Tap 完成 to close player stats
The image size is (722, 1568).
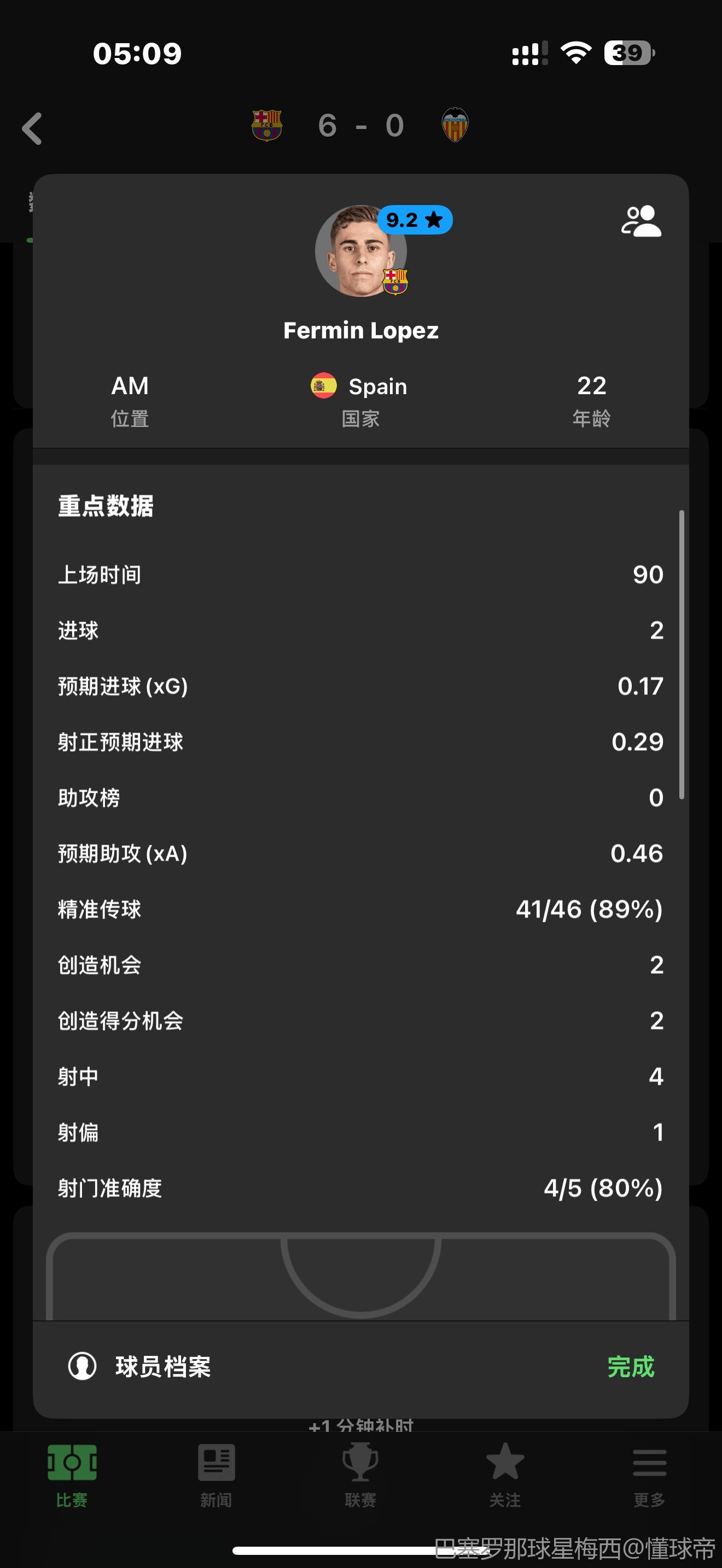pyautogui.click(x=631, y=1366)
